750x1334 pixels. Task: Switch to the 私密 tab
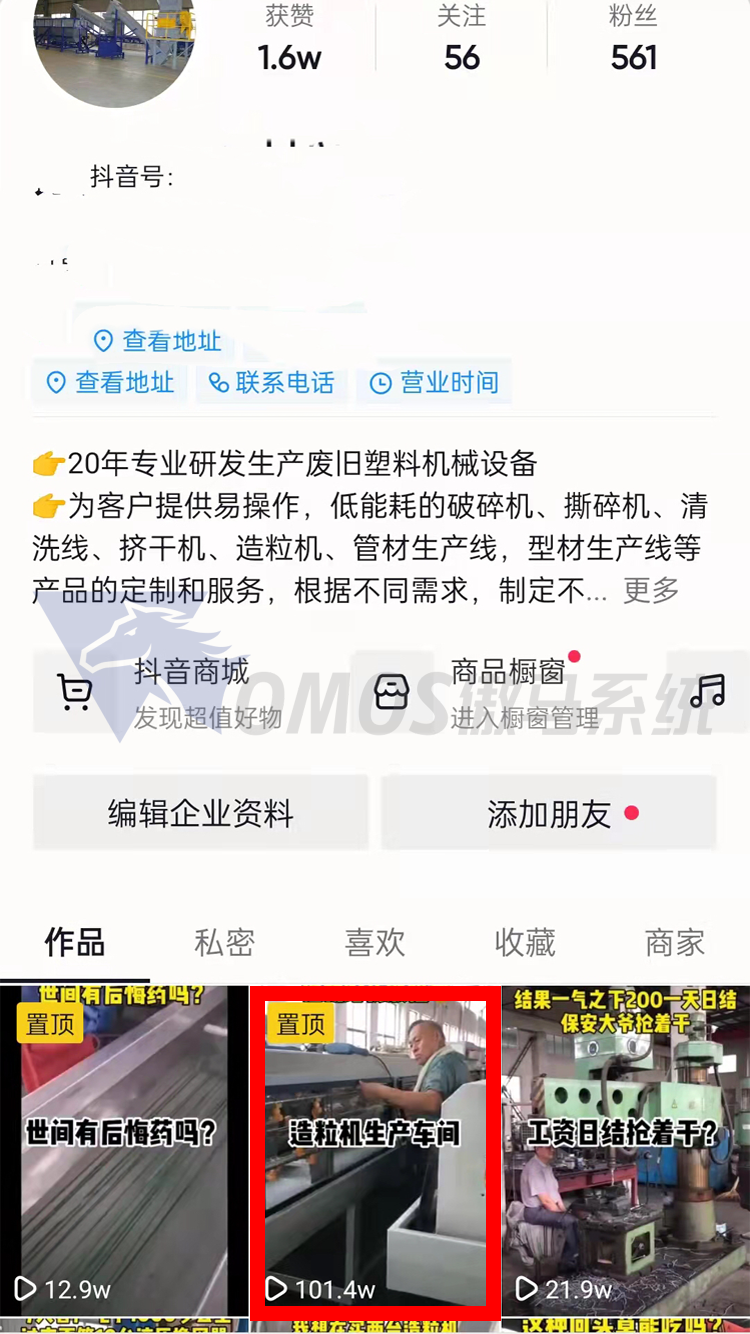(224, 942)
